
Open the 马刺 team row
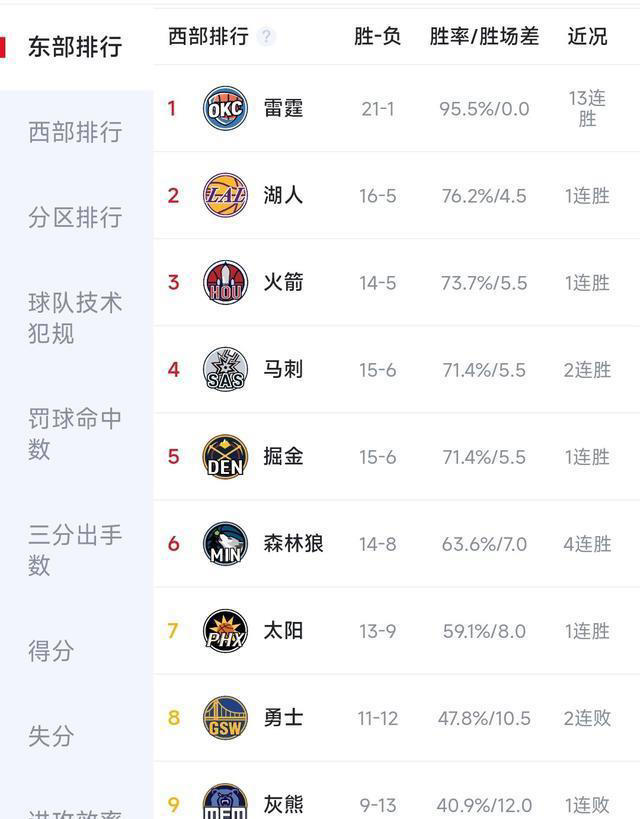(x=284, y=369)
